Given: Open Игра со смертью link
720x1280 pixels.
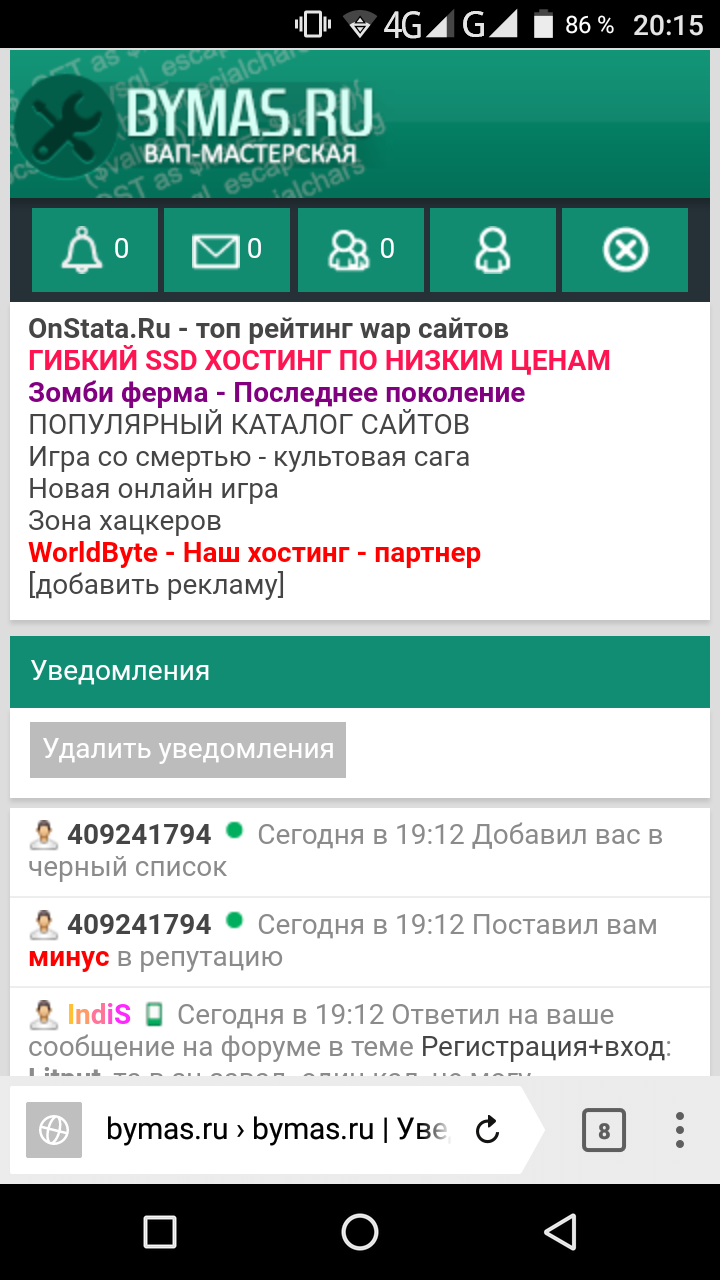Looking at the screenshot, I should [249, 457].
